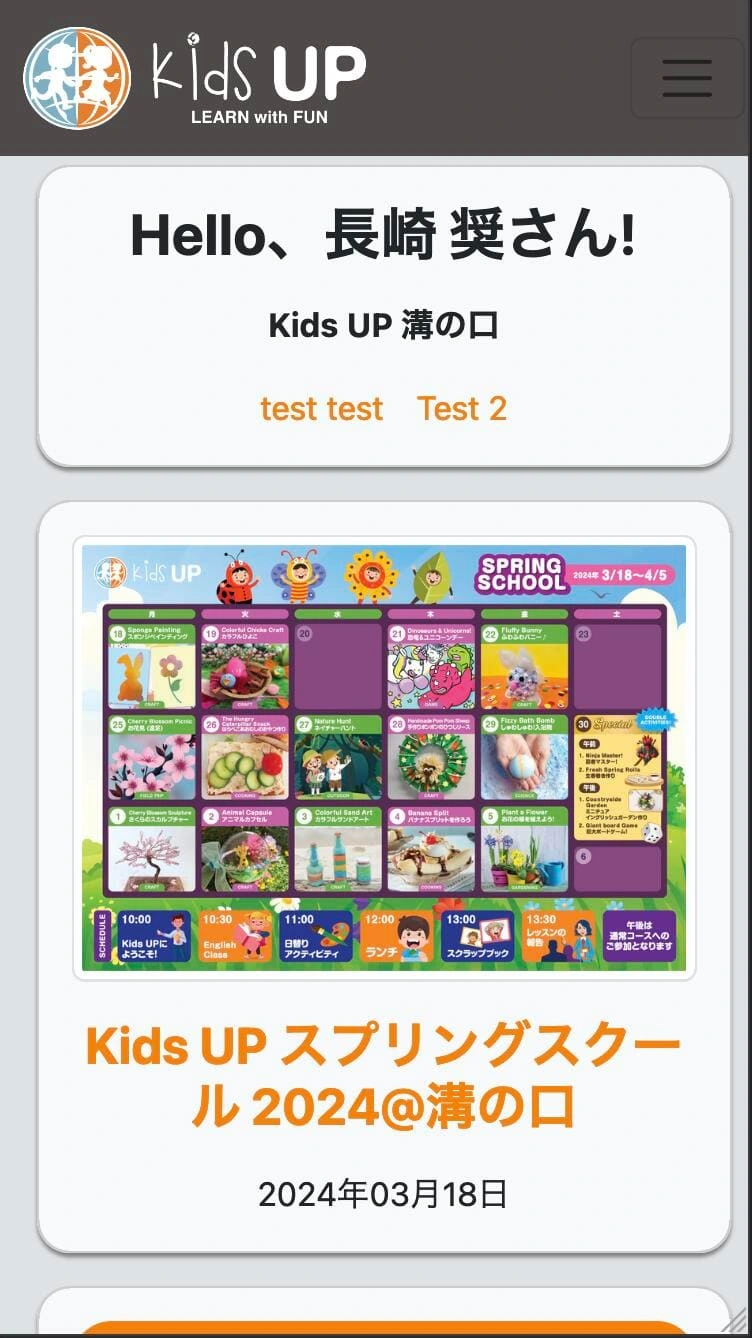Open the hamburger navigation menu

tap(687, 77)
